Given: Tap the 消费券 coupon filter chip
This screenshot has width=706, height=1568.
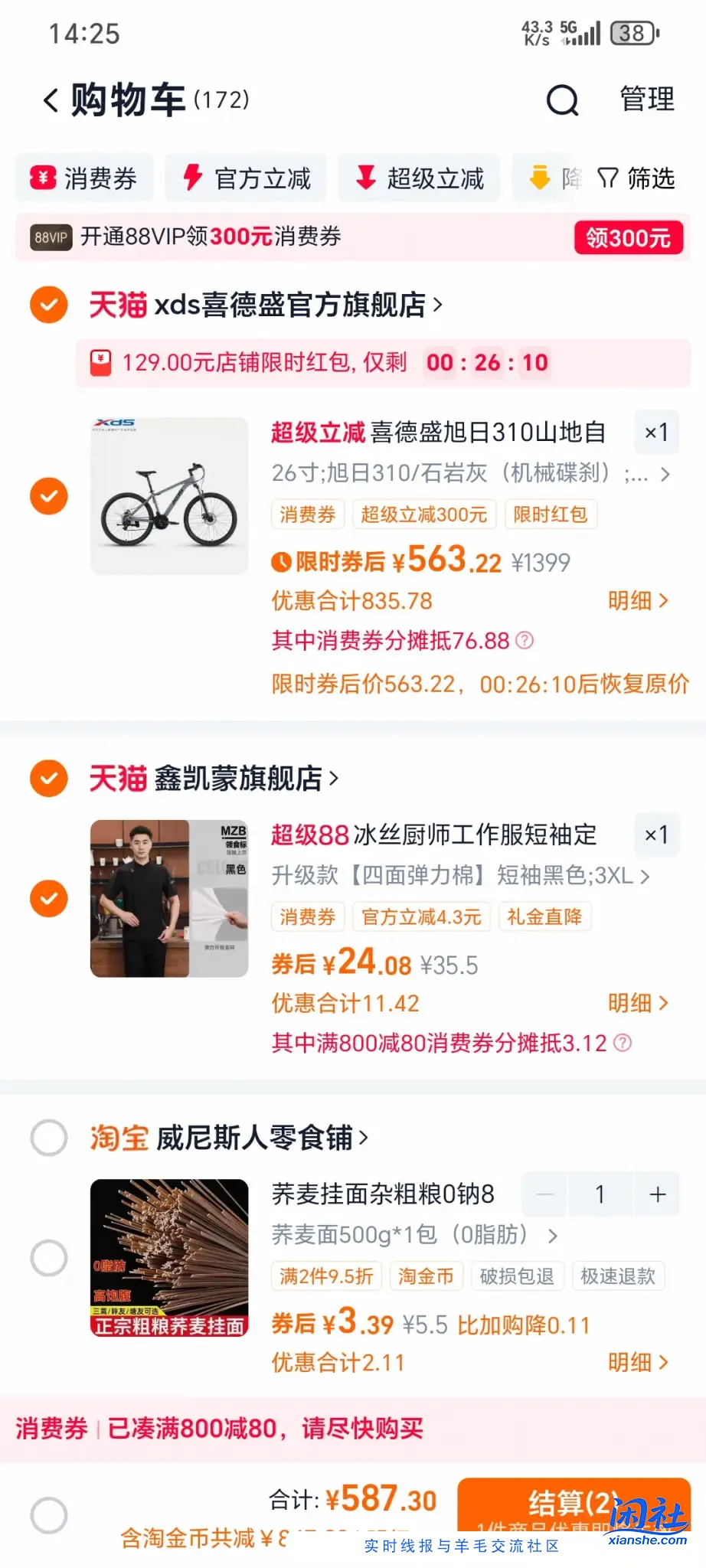Looking at the screenshot, I should click(x=84, y=178).
